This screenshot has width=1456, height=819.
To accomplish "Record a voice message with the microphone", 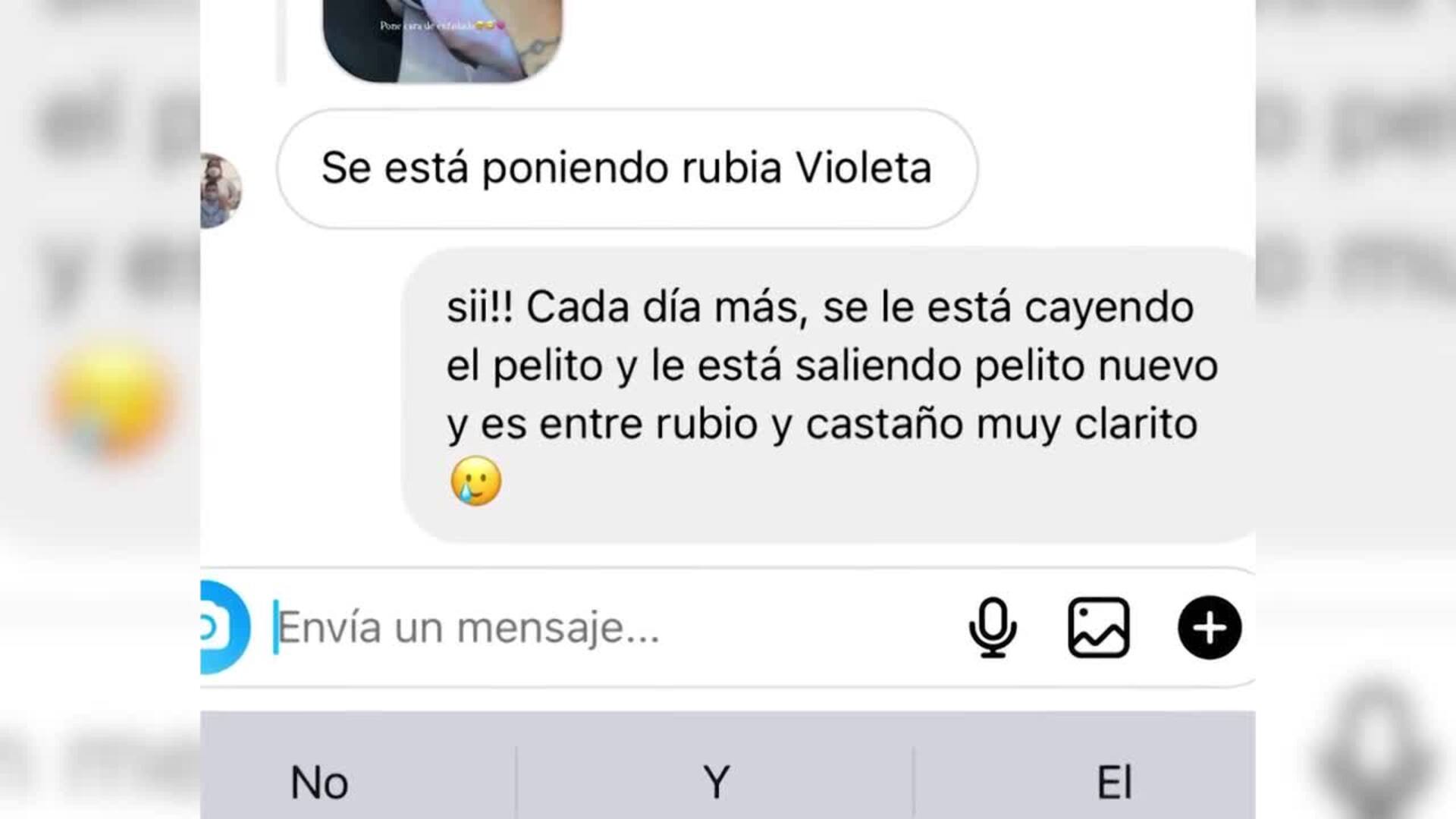I will [x=992, y=627].
